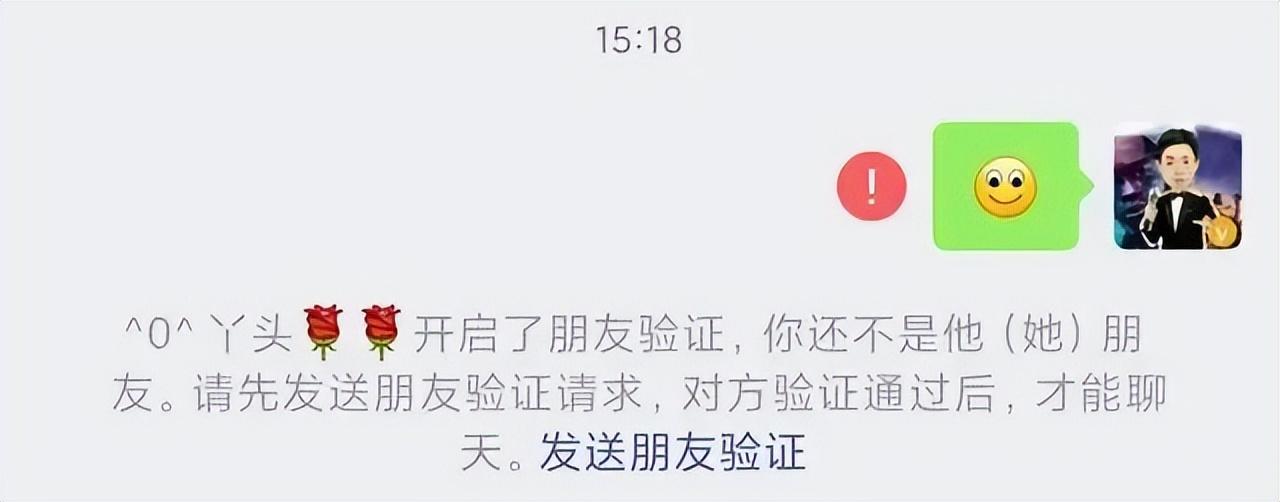Tap the green smiley message bubble
The width and height of the screenshot is (1280, 502).
[1005, 186]
